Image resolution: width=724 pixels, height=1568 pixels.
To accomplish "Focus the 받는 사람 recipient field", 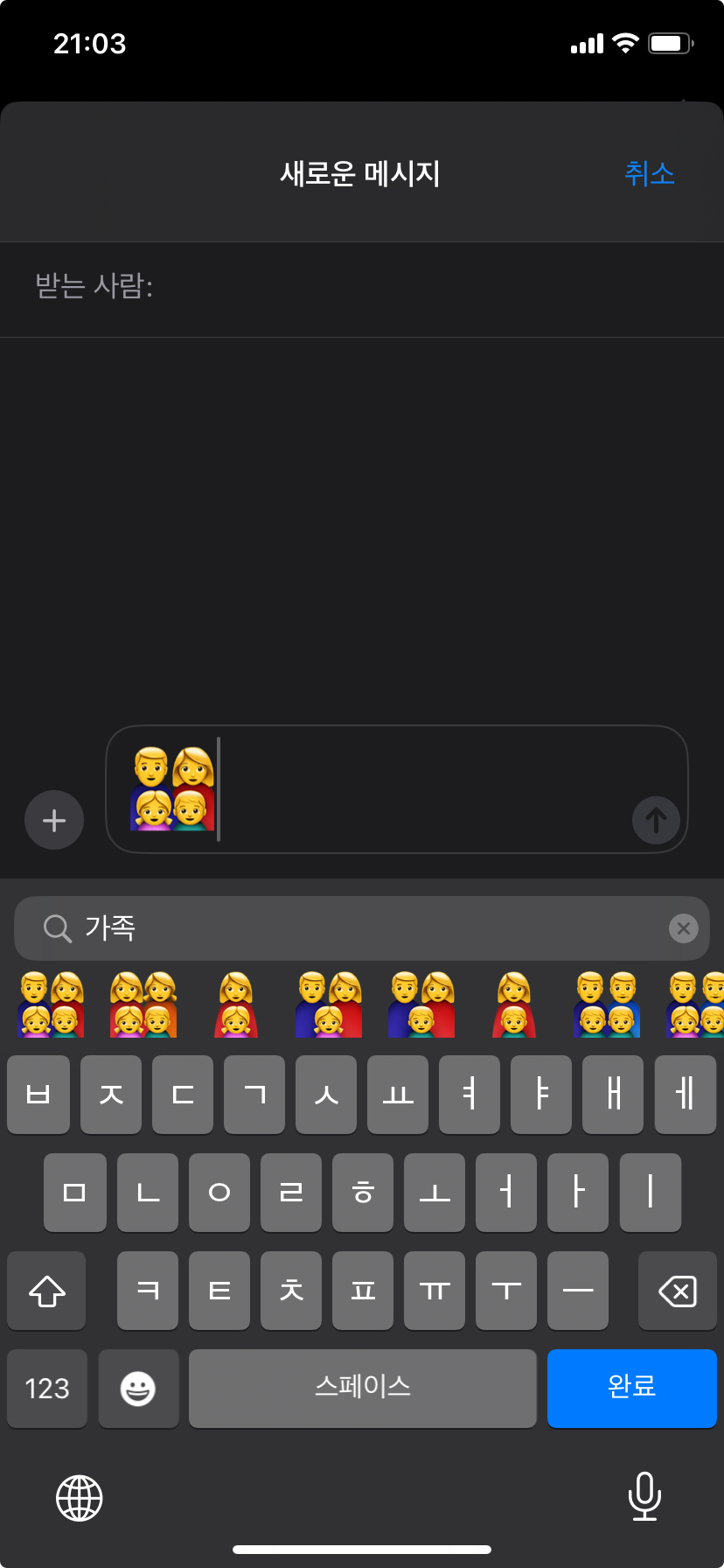I will 393,287.
